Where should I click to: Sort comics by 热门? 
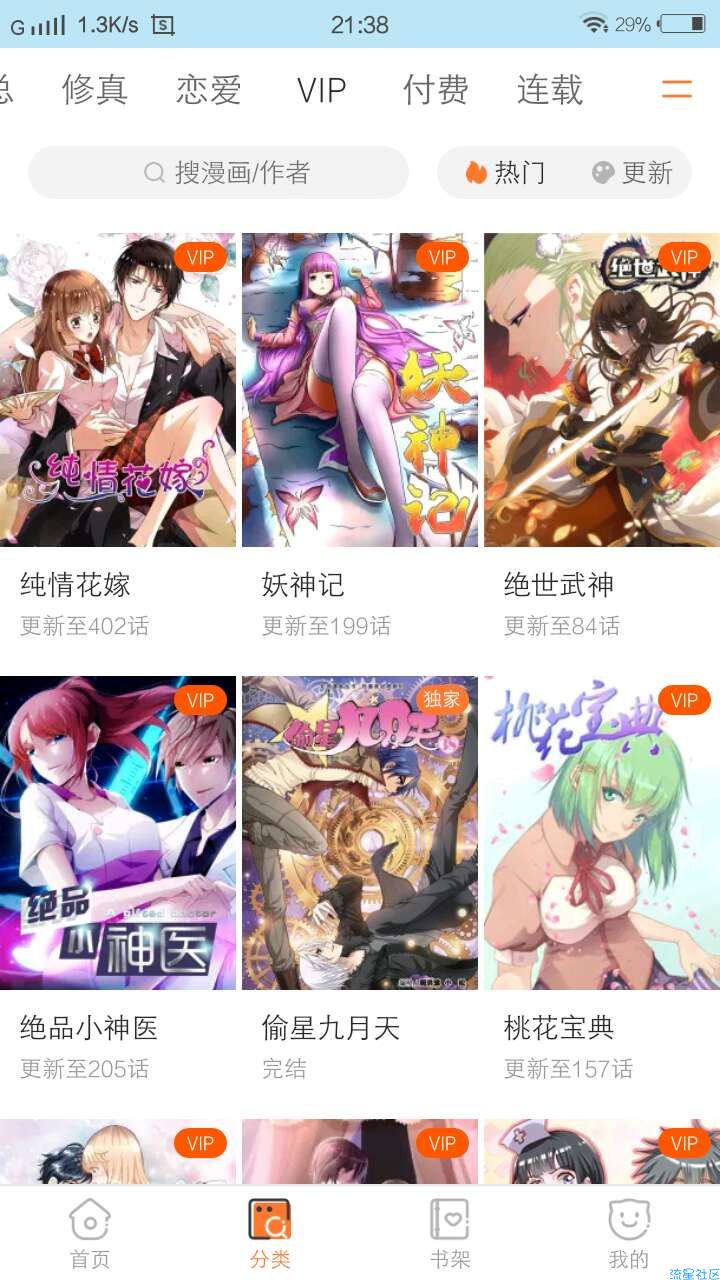click(505, 173)
